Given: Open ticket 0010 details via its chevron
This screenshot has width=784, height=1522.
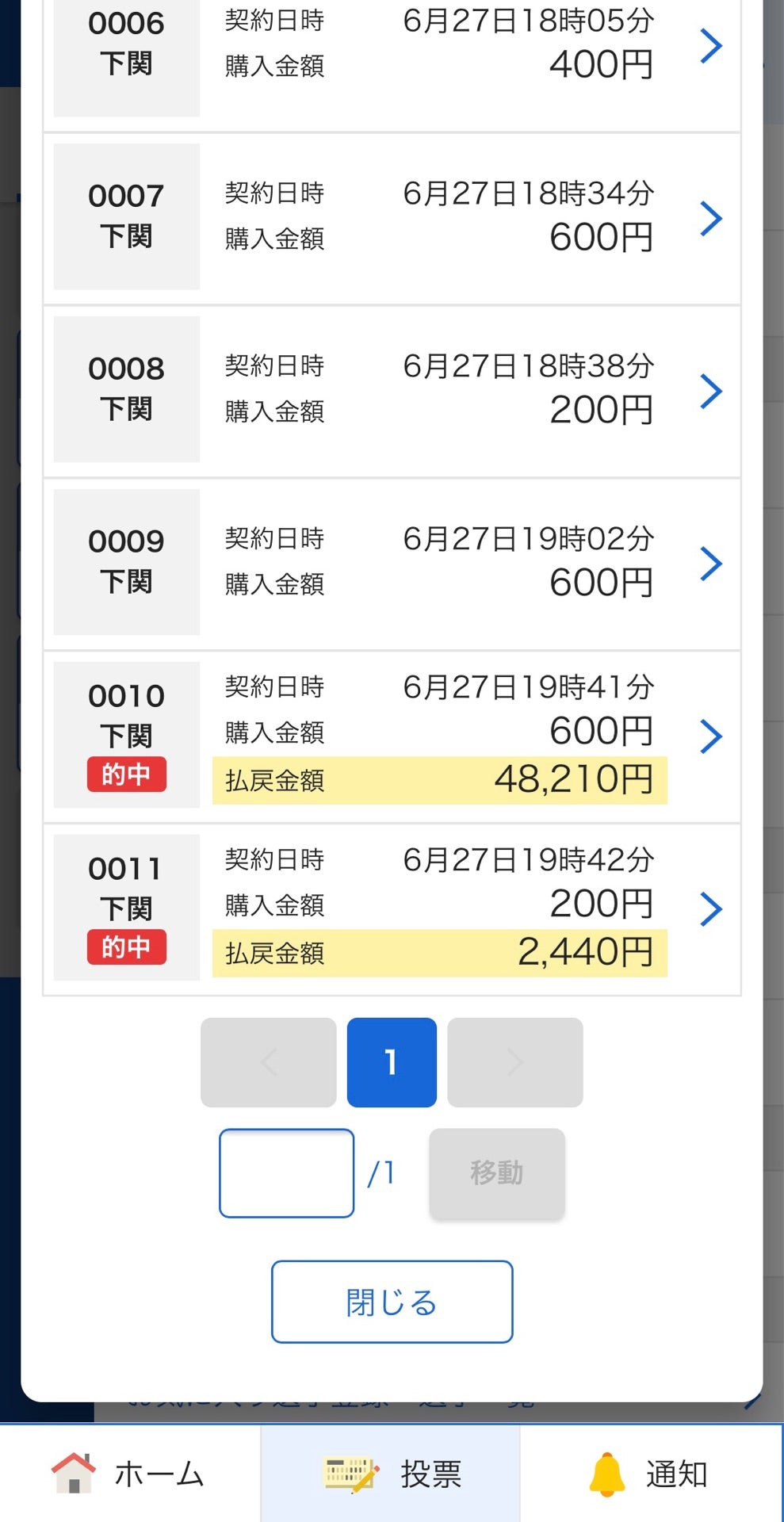Looking at the screenshot, I should (711, 736).
